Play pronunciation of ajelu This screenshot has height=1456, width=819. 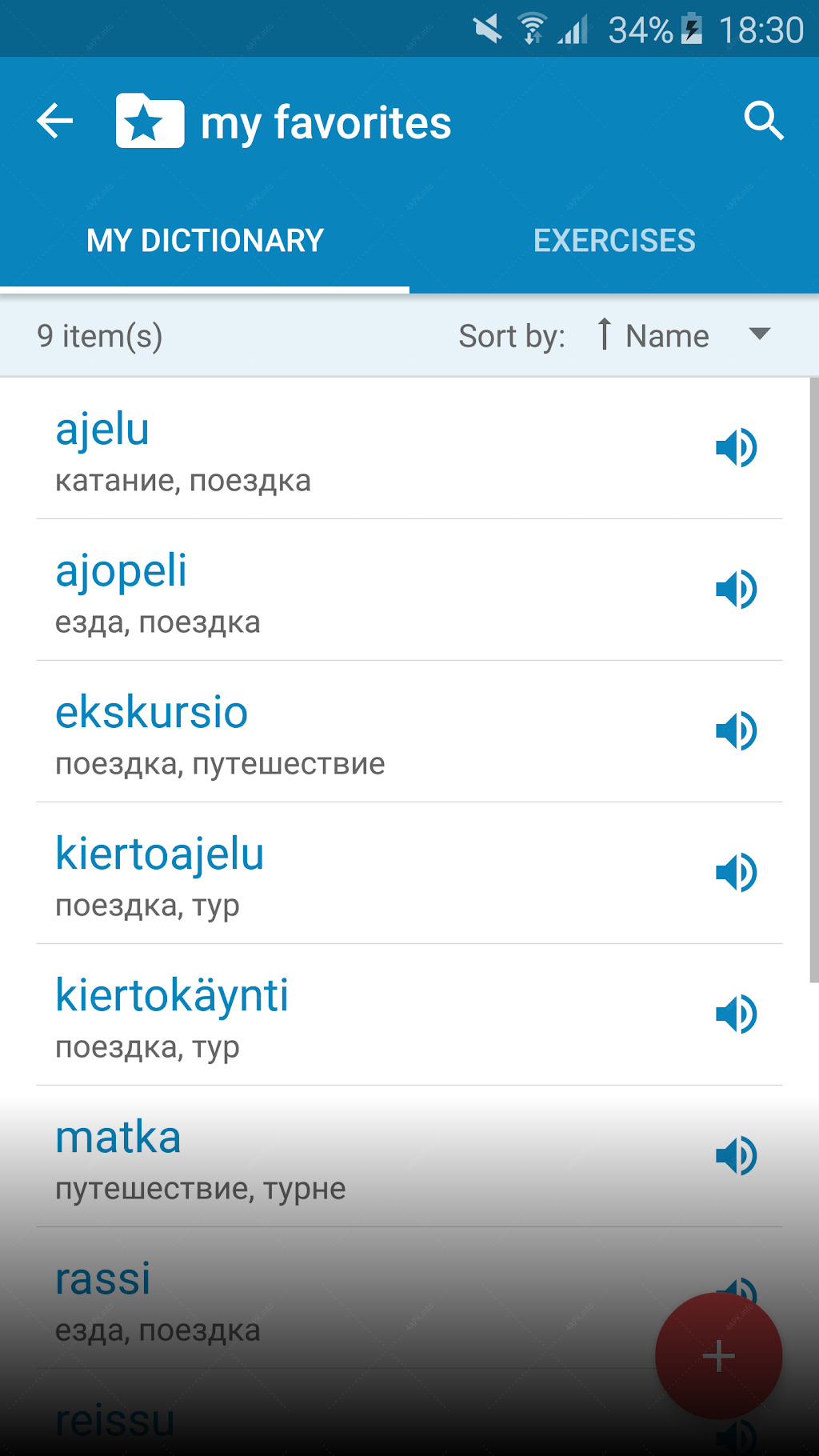click(x=737, y=448)
